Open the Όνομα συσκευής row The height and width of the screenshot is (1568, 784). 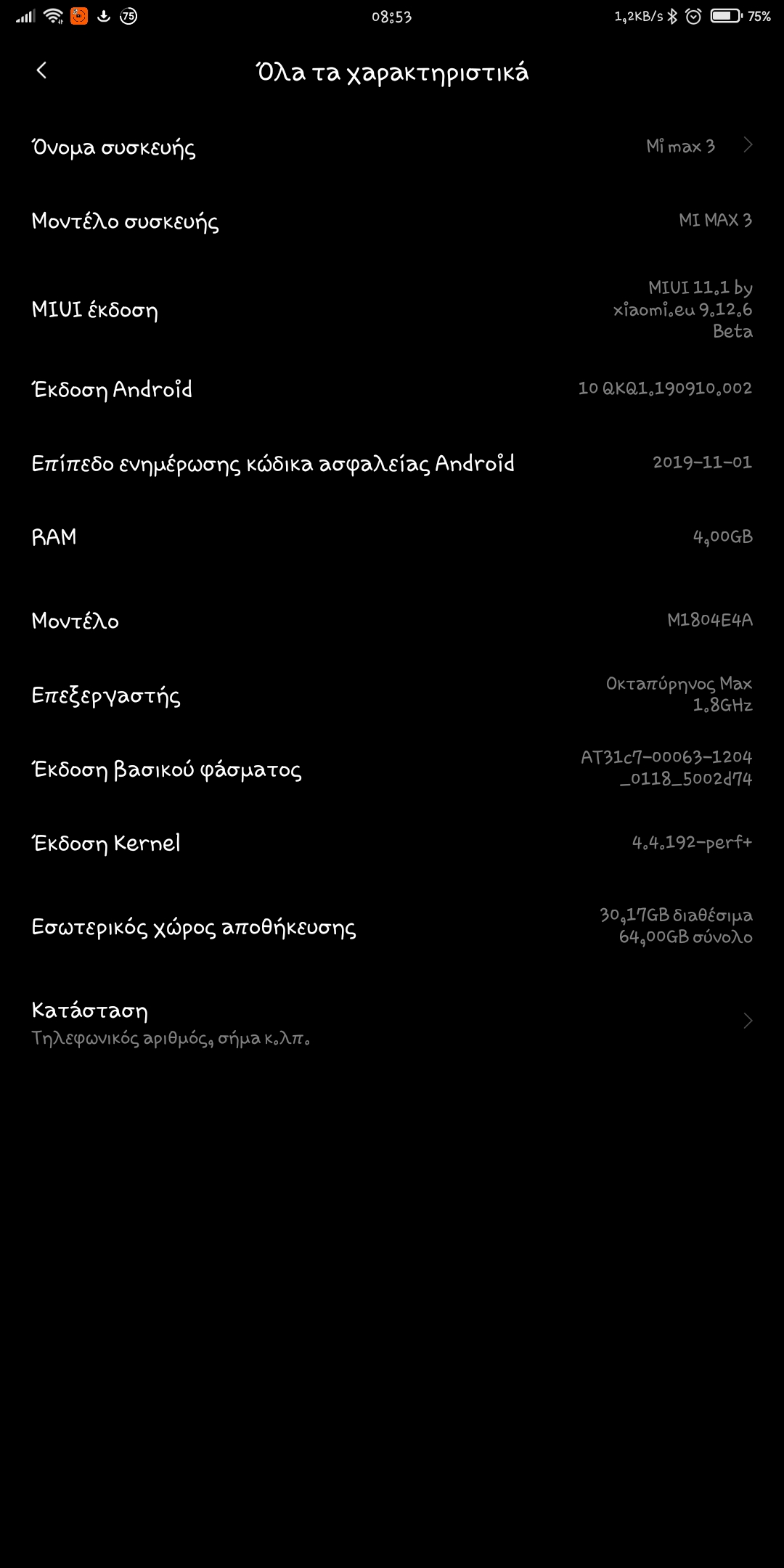392,147
